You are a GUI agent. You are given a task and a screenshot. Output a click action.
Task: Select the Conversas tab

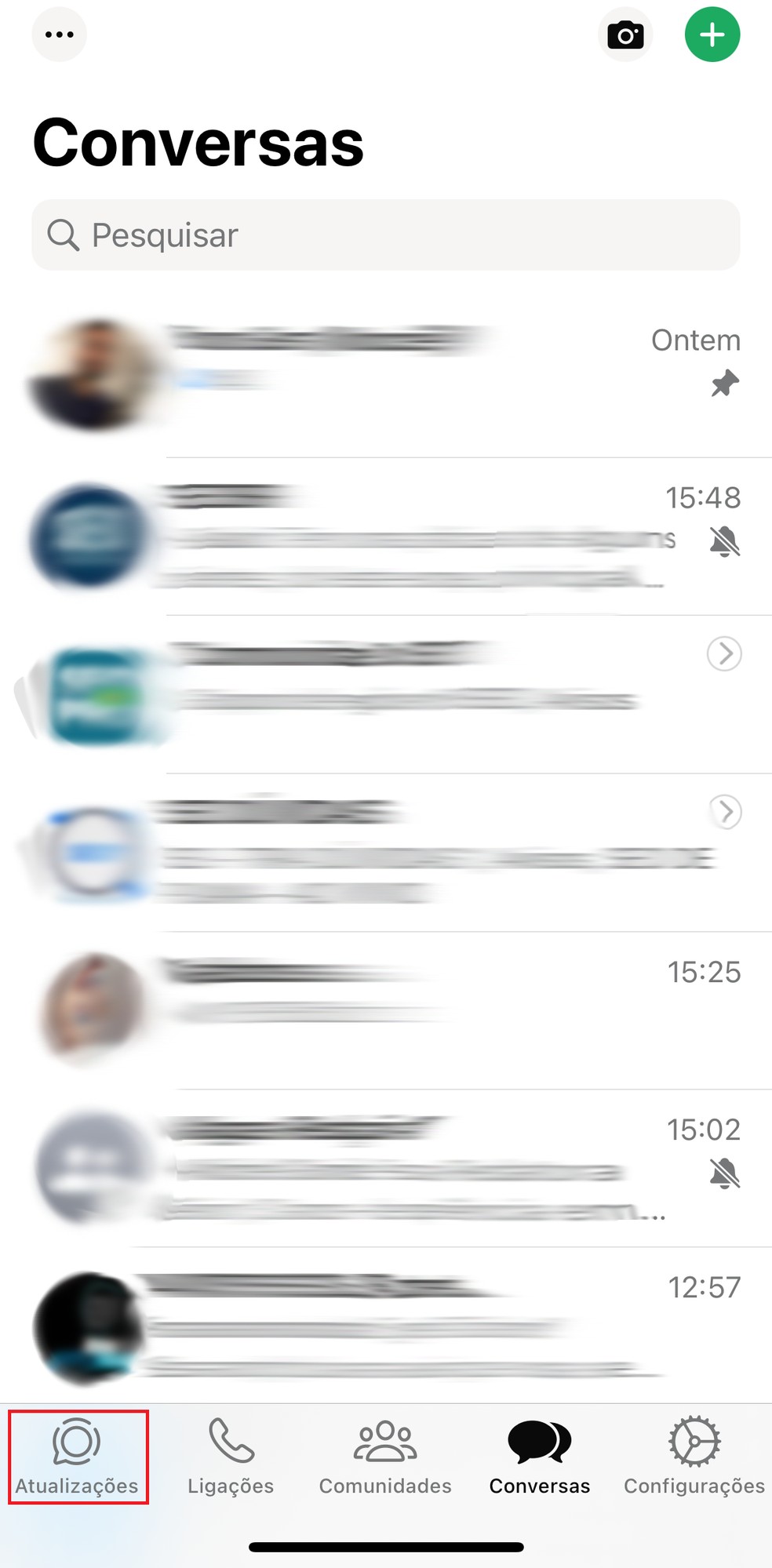click(x=539, y=1457)
